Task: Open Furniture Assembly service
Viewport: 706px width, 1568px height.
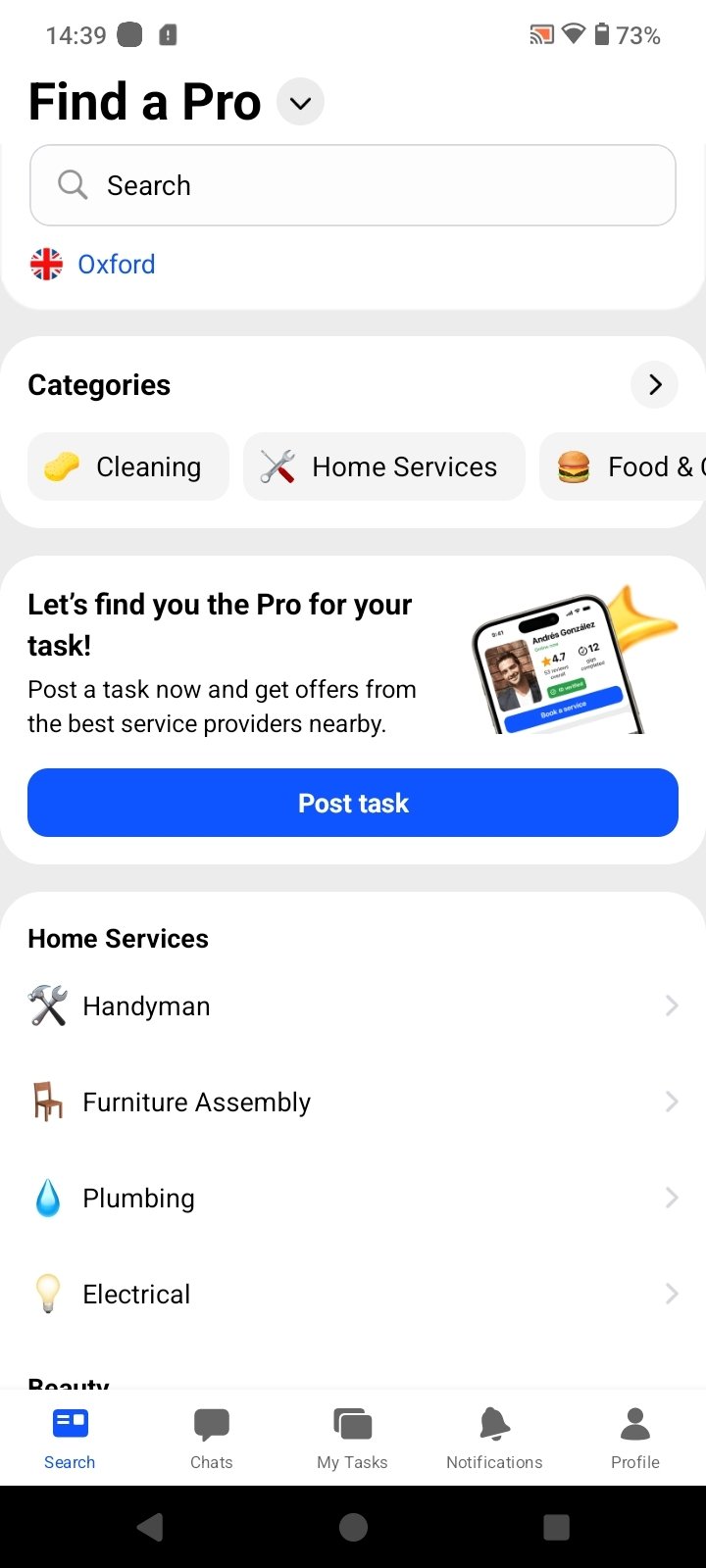Action: tap(353, 1102)
